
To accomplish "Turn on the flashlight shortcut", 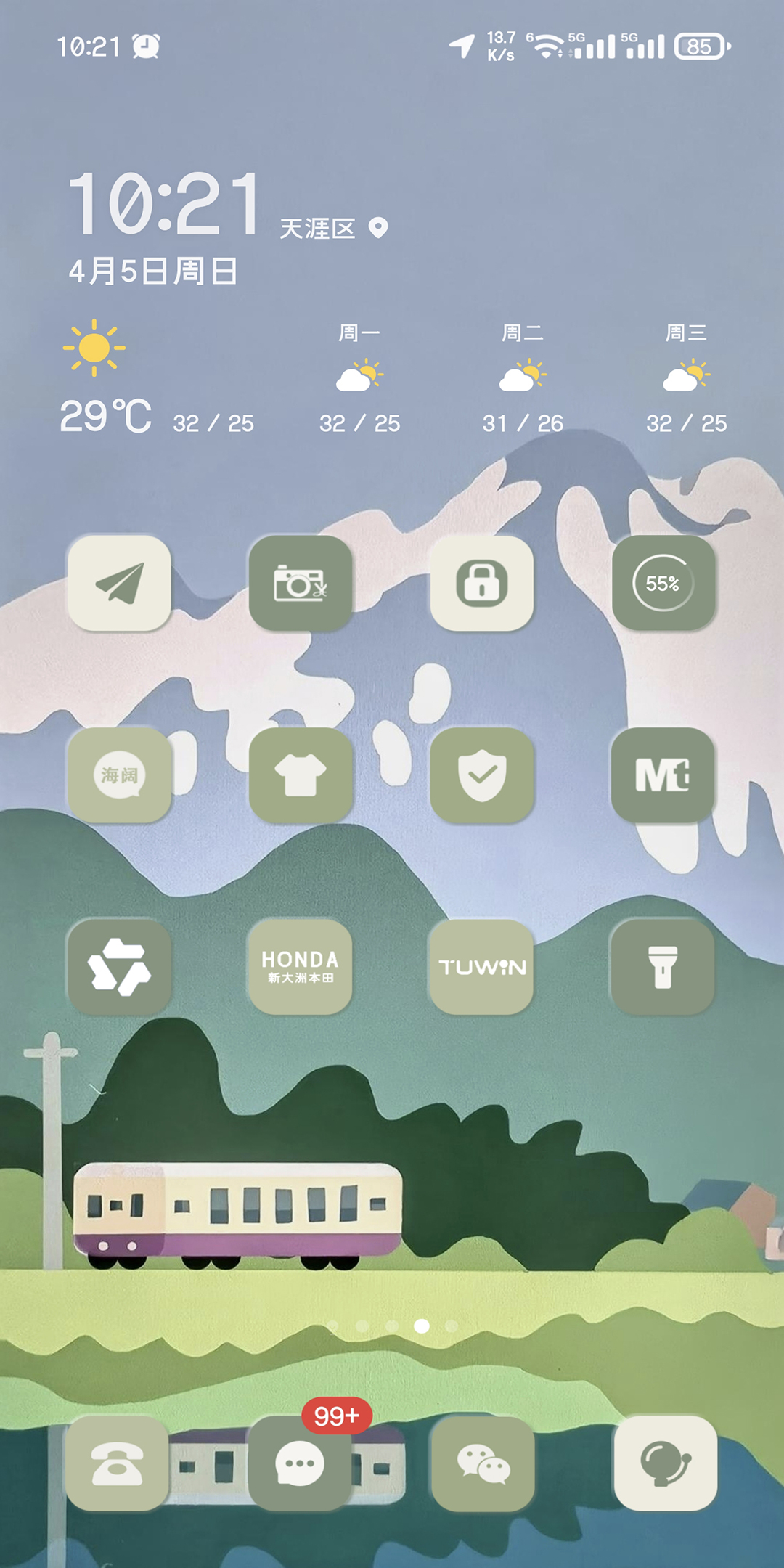I will (663, 967).
